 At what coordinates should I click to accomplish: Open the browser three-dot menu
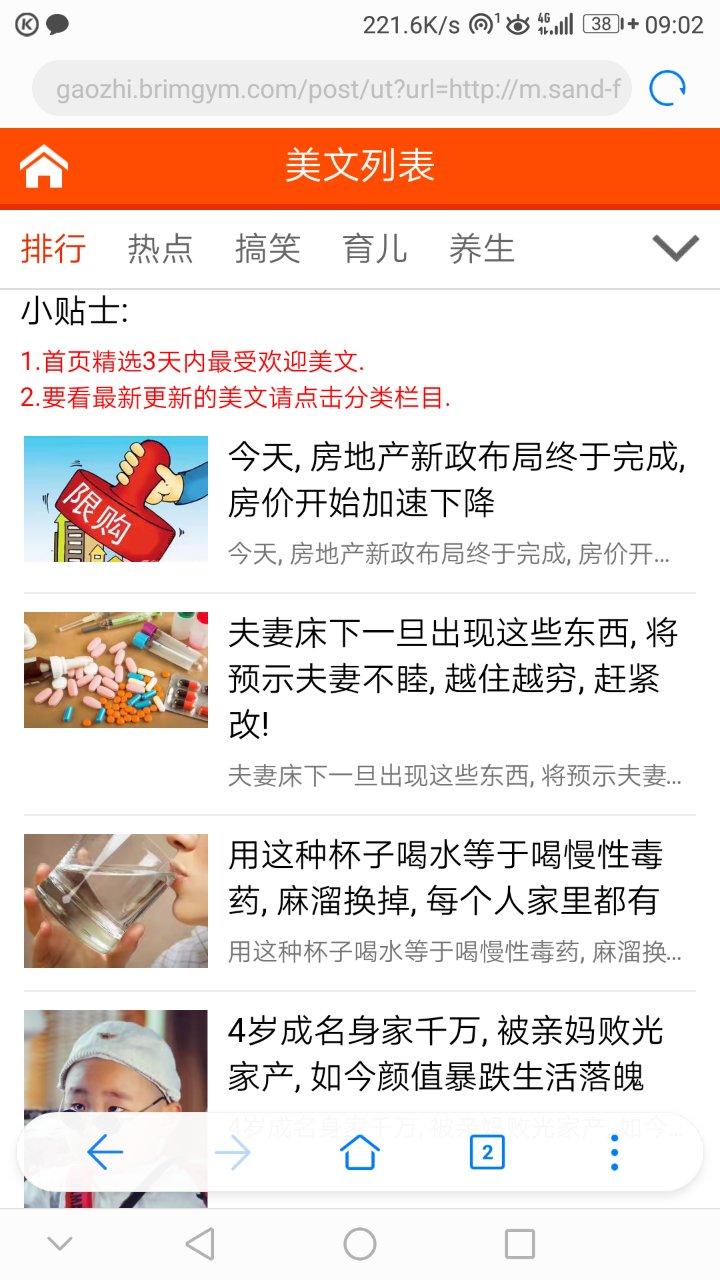pos(614,1153)
